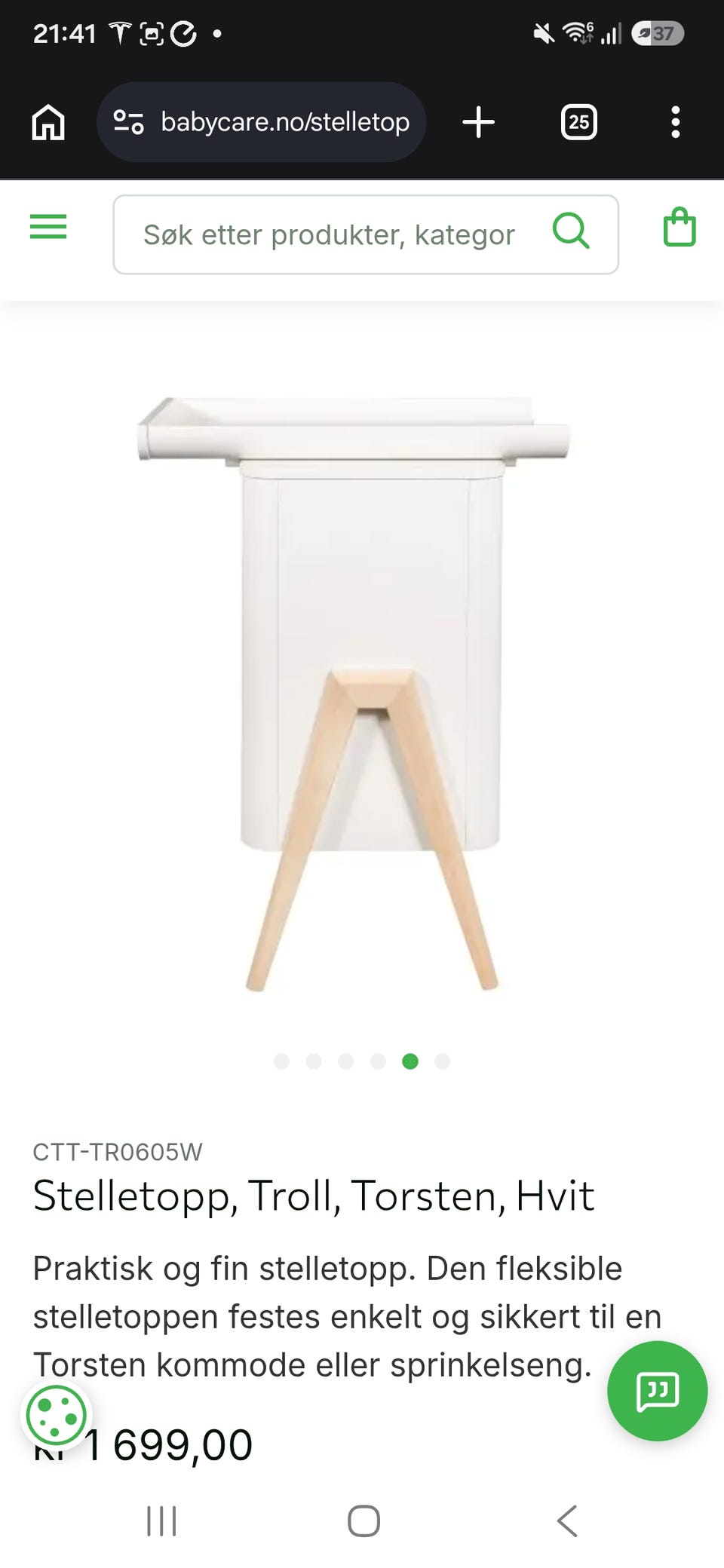The width and height of the screenshot is (724, 1568).
Task: Tap the babycare.no address bar
Action: click(x=261, y=122)
